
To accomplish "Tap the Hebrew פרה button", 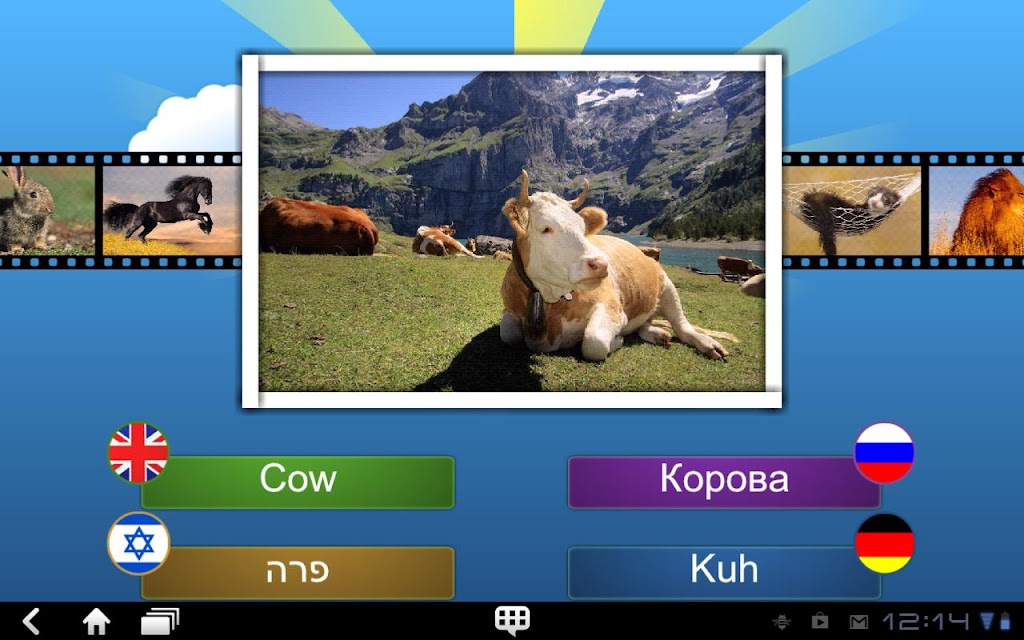I will 297,571.
